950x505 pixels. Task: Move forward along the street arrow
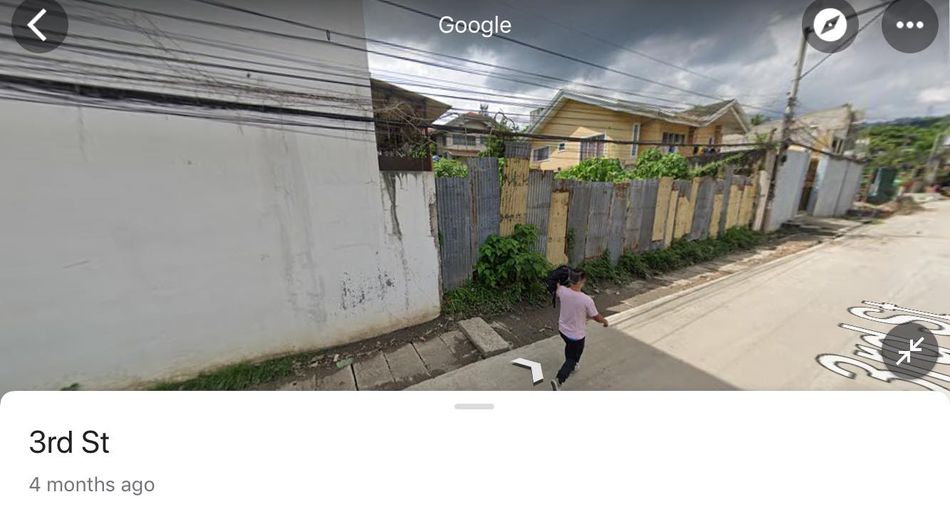tap(528, 370)
